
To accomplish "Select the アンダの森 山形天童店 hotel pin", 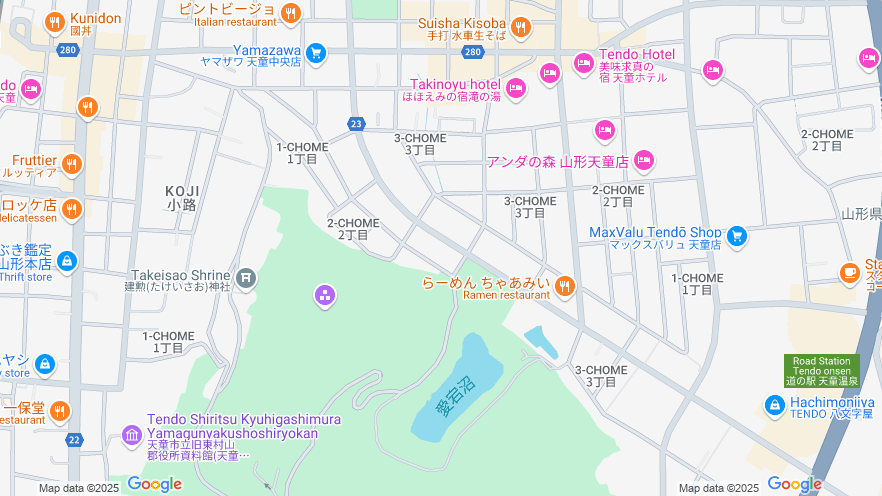I will tap(643, 160).
